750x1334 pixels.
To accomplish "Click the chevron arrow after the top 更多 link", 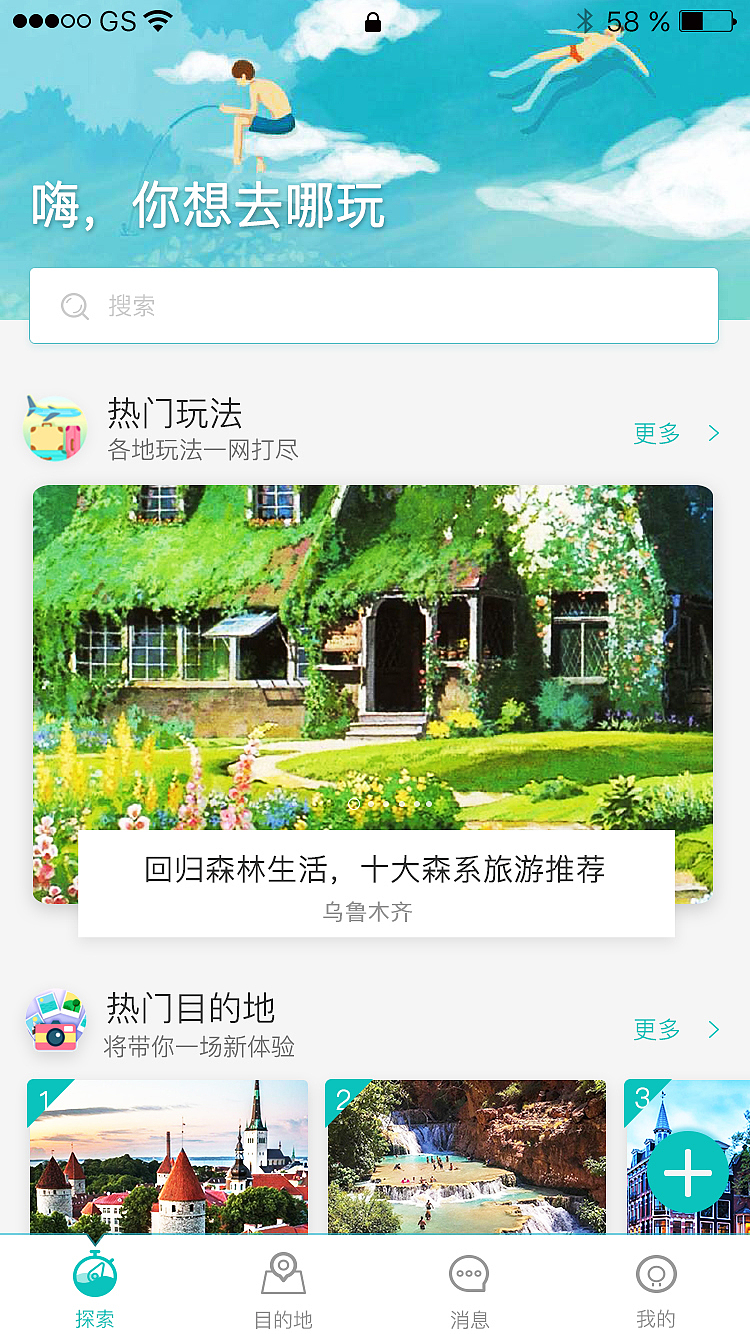I will coord(713,433).
